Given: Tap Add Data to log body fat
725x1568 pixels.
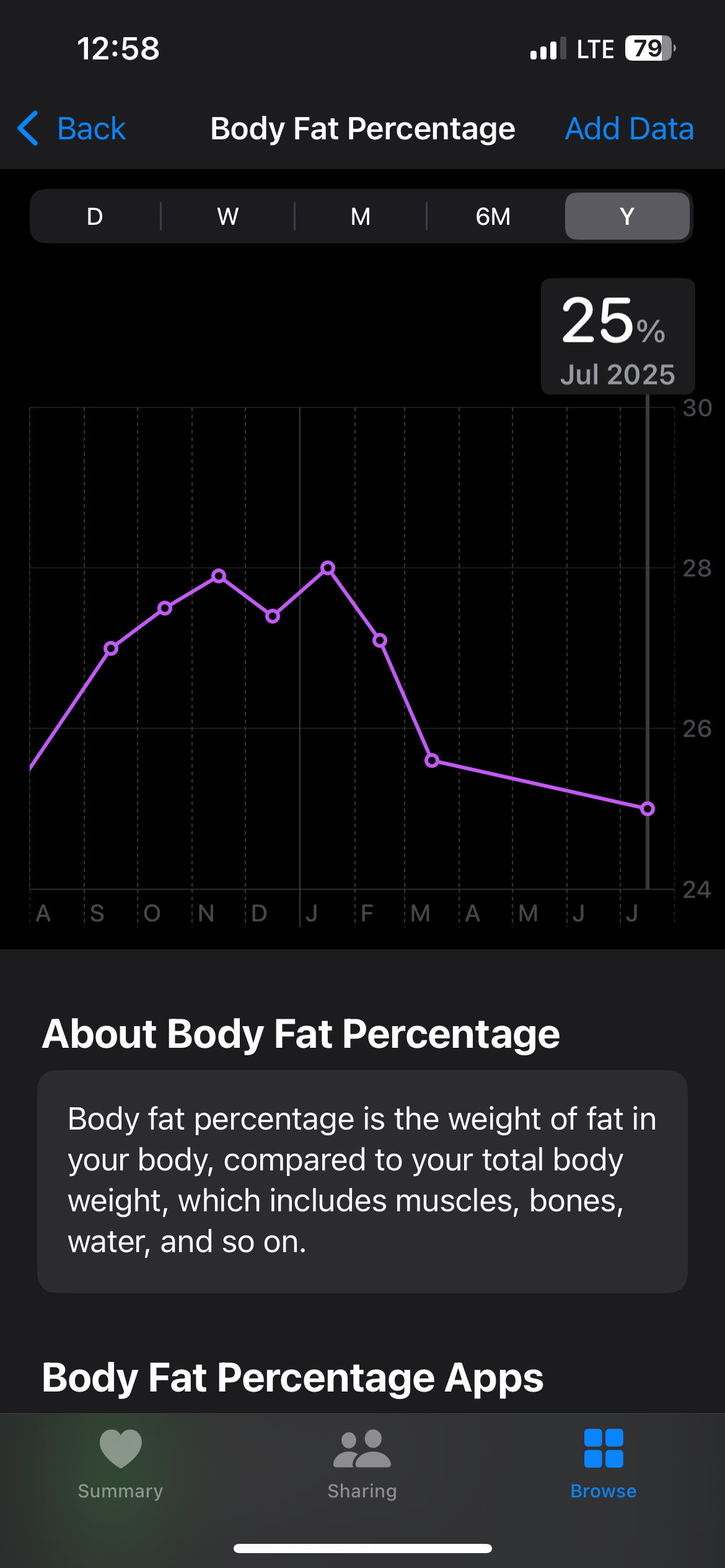Looking at the screenshot, I should click(x=629, y=129).
